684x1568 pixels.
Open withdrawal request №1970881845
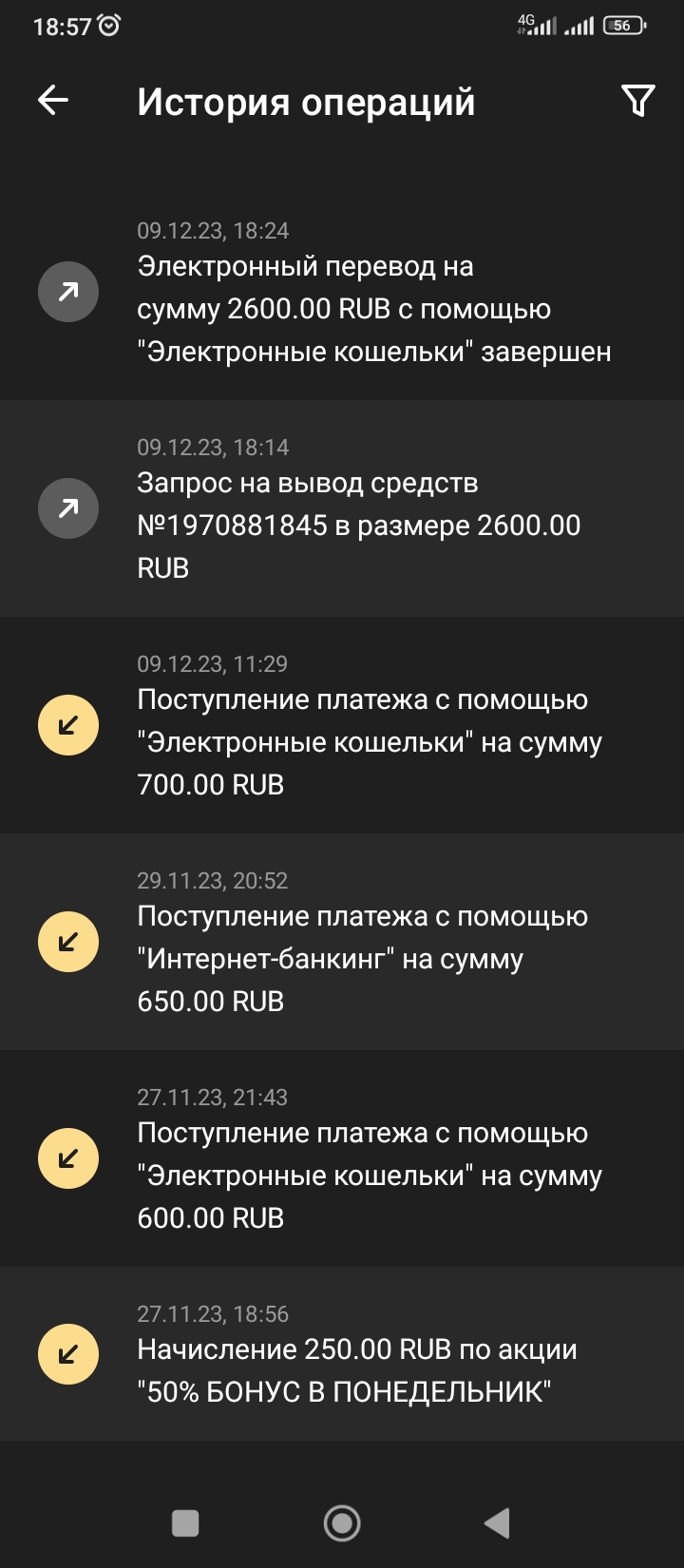click(342, 508)
